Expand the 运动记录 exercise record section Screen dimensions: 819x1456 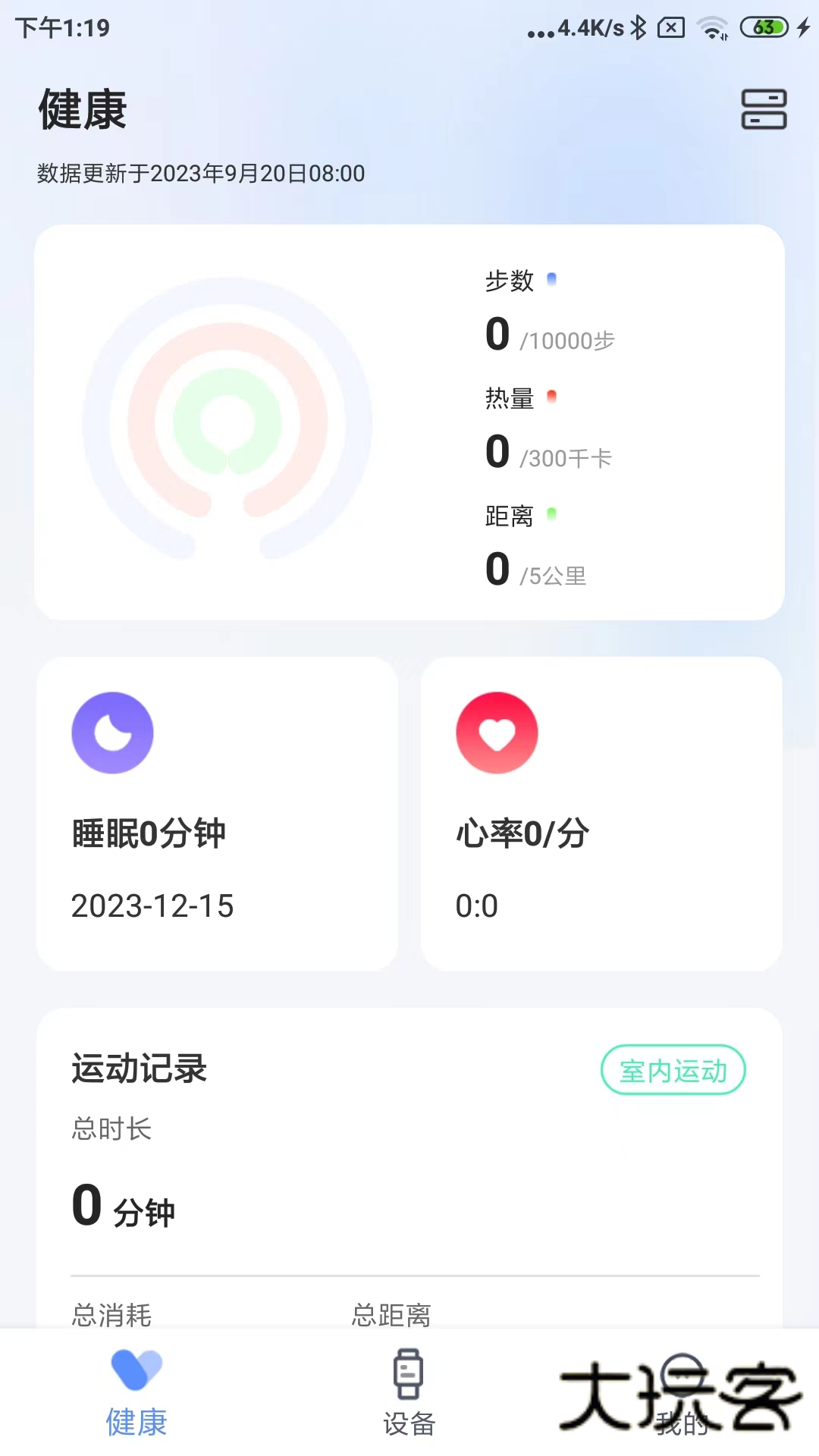(x=141, y=1068)
